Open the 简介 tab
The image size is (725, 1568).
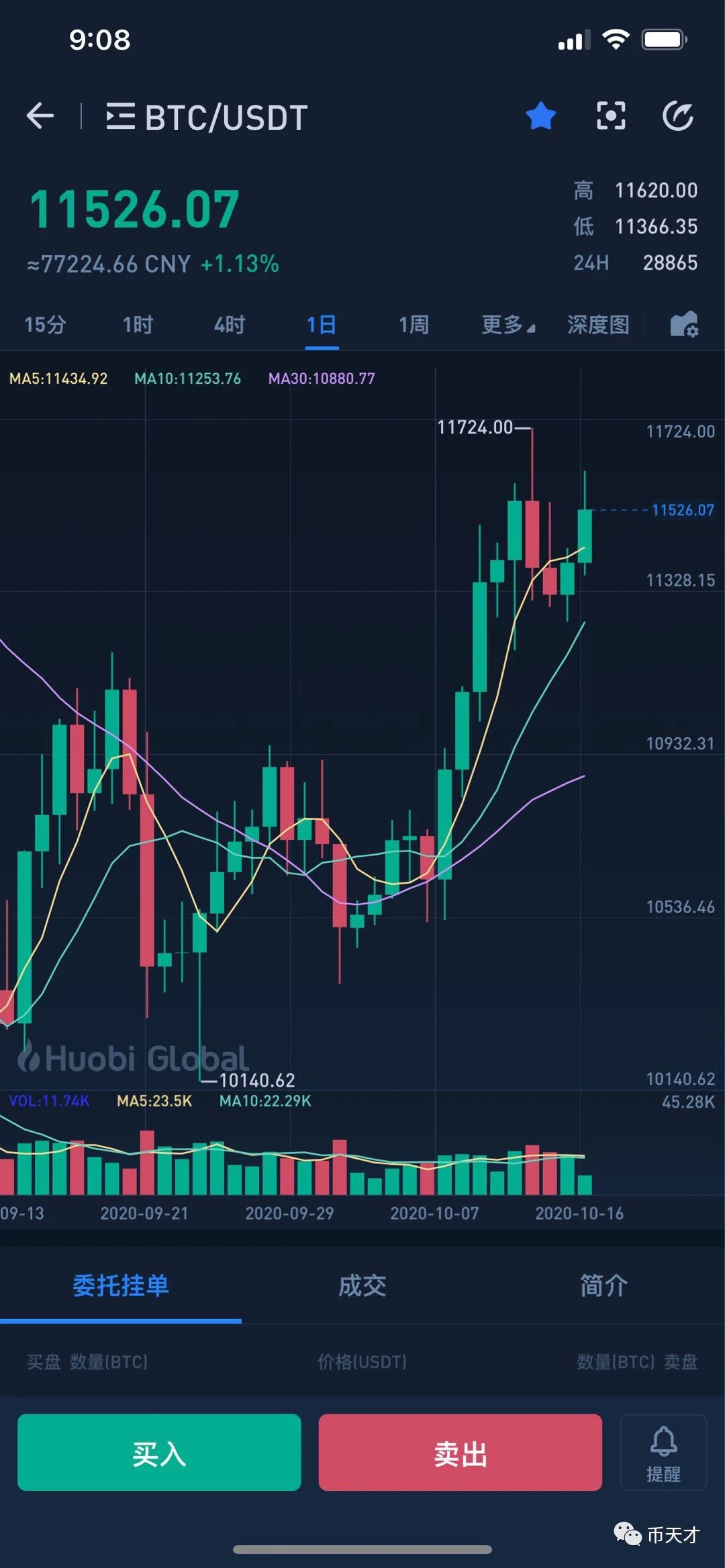point(604,1286)
